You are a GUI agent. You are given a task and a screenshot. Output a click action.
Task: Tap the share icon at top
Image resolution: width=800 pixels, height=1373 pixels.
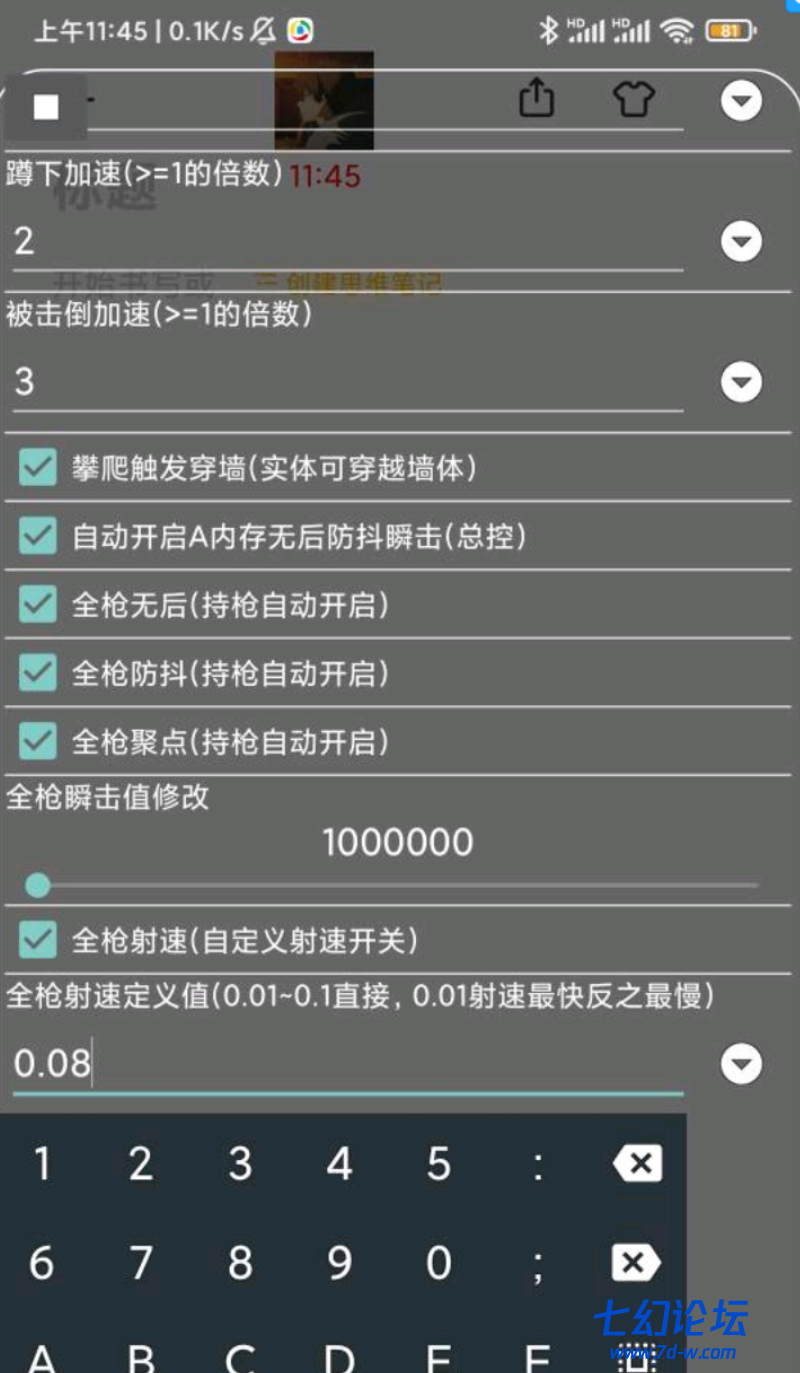coord(537,99)
